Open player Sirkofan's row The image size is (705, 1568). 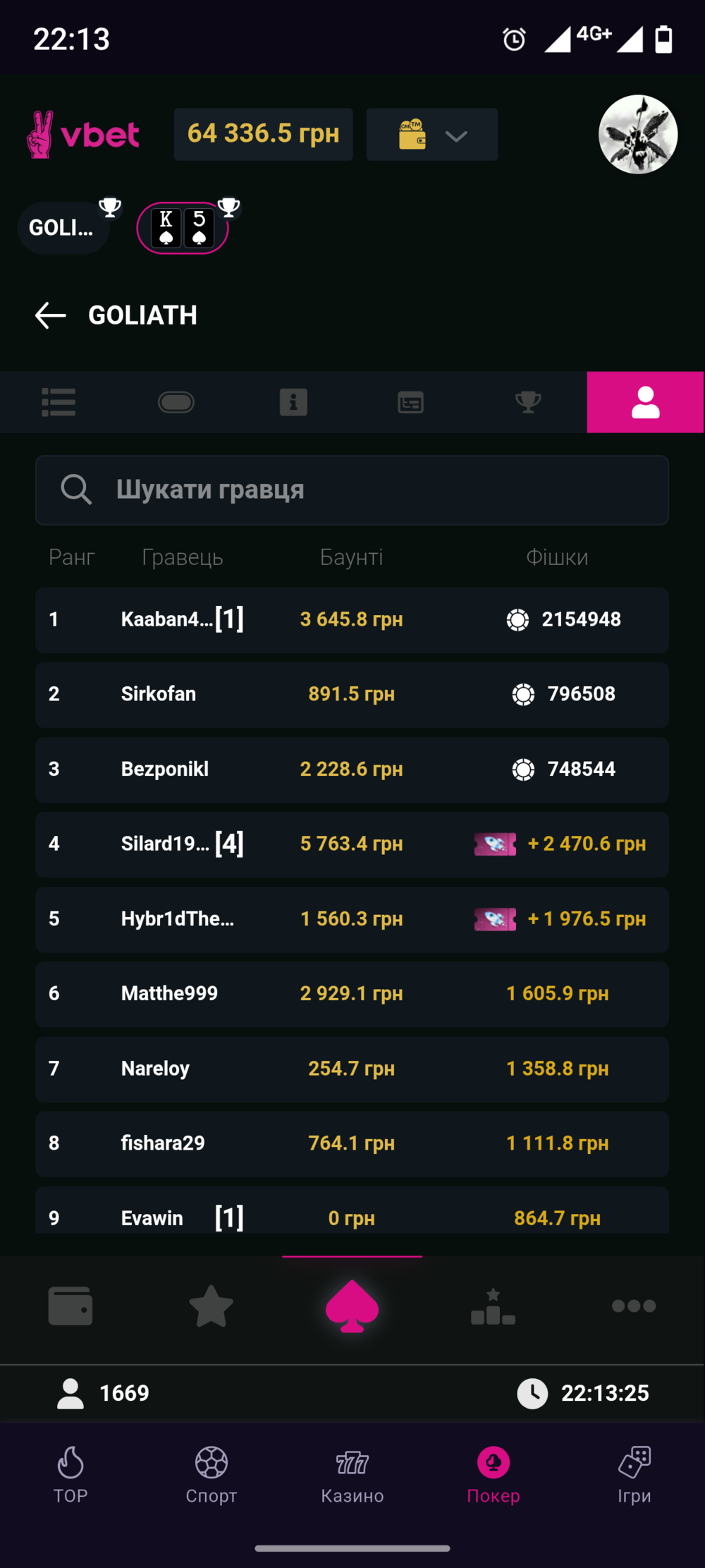point(352,694)
